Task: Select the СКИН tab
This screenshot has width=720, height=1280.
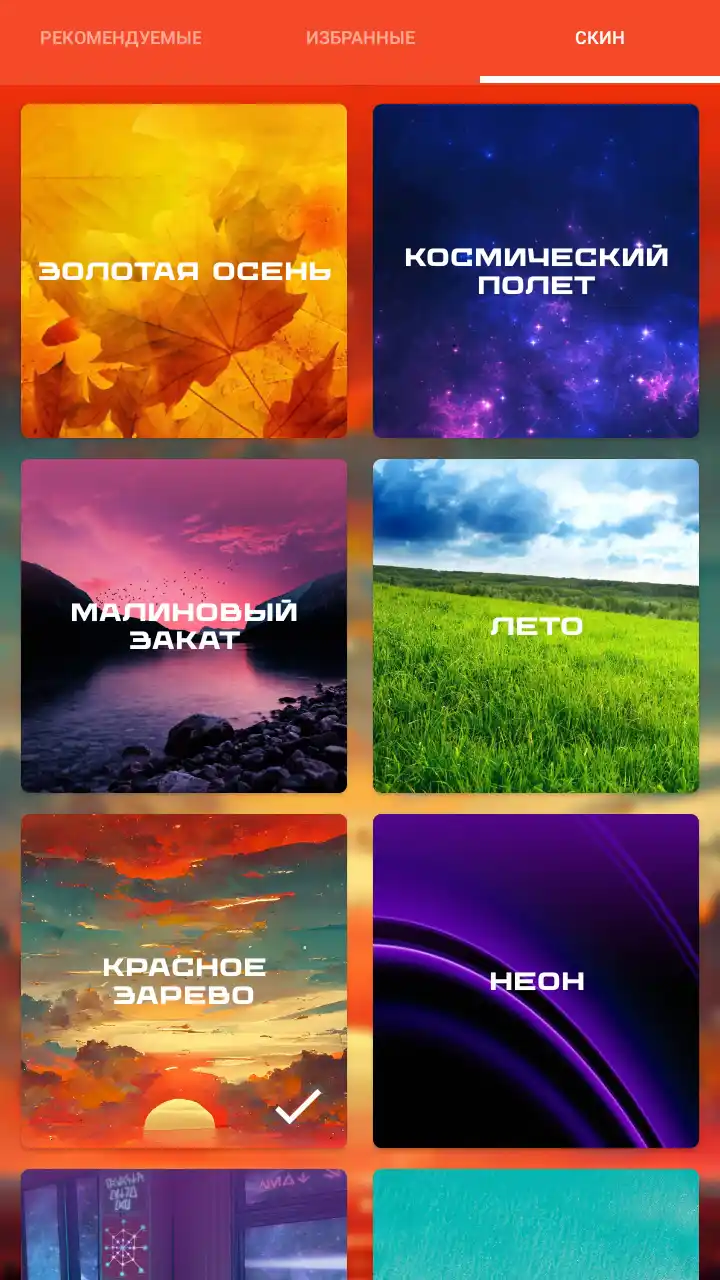Action: coord(599,39)
